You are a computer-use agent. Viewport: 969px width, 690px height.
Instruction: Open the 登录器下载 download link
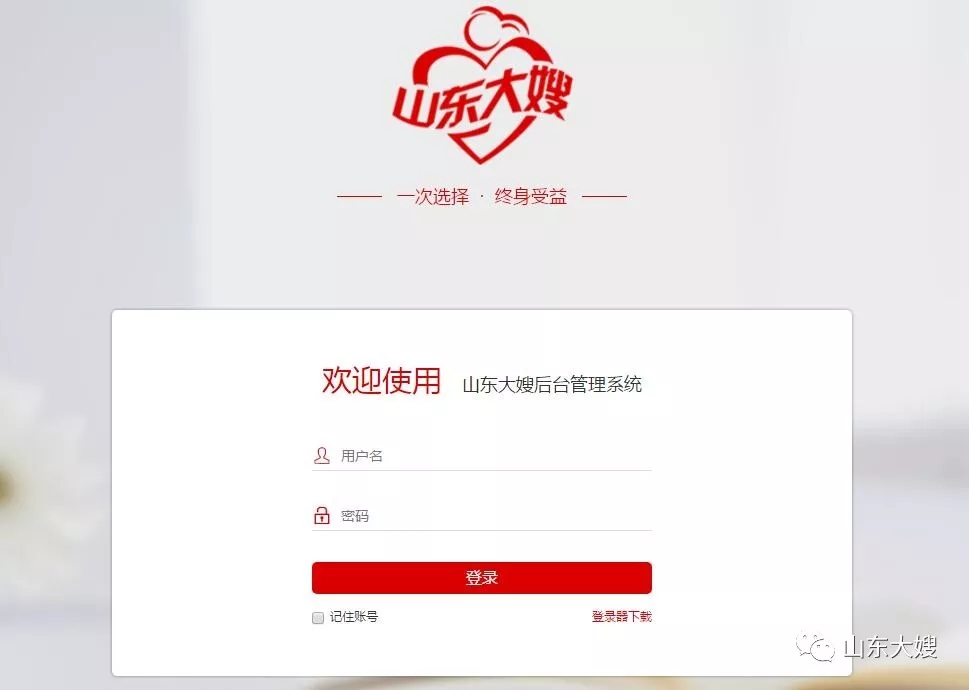[x=621, y=617]
